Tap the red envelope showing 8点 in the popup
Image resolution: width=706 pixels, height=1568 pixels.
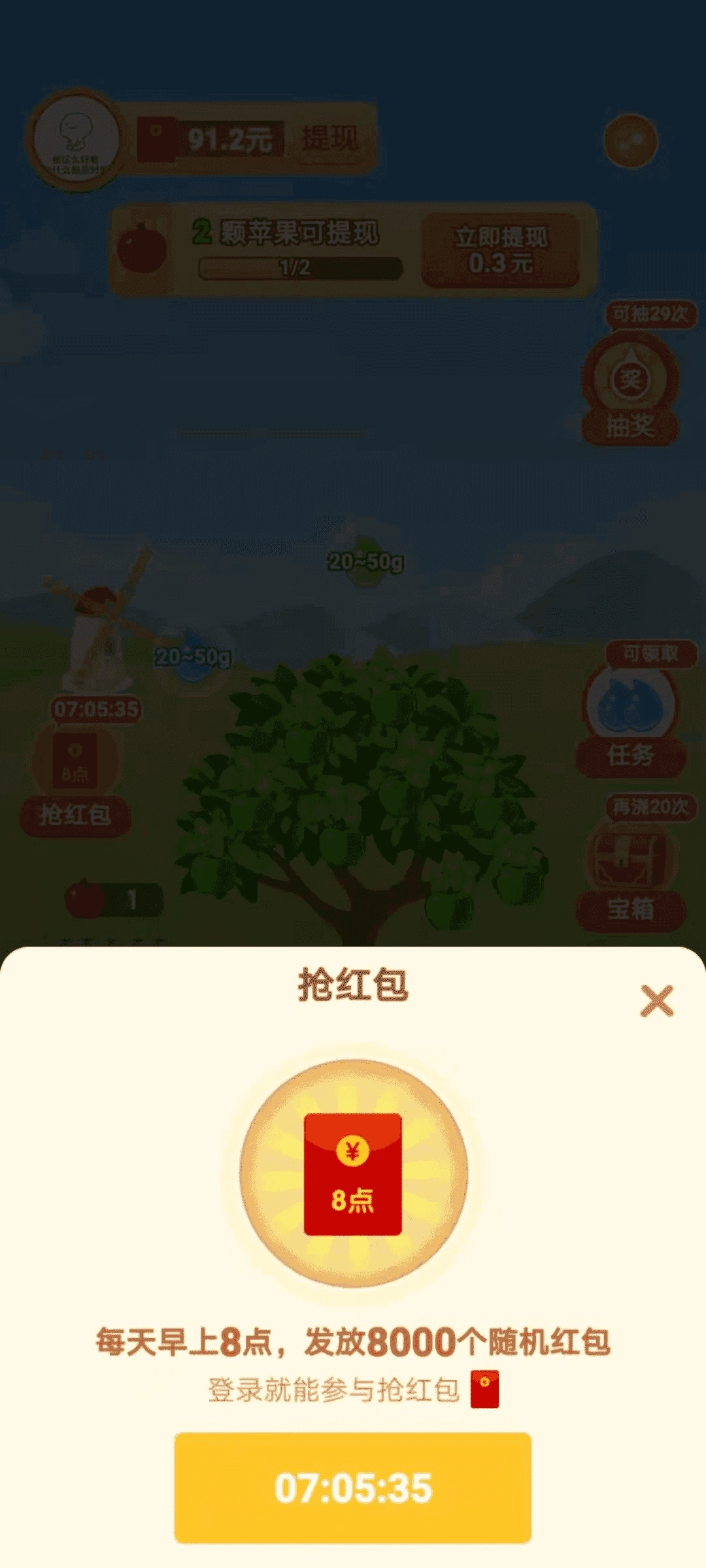tap(353, 1173)
